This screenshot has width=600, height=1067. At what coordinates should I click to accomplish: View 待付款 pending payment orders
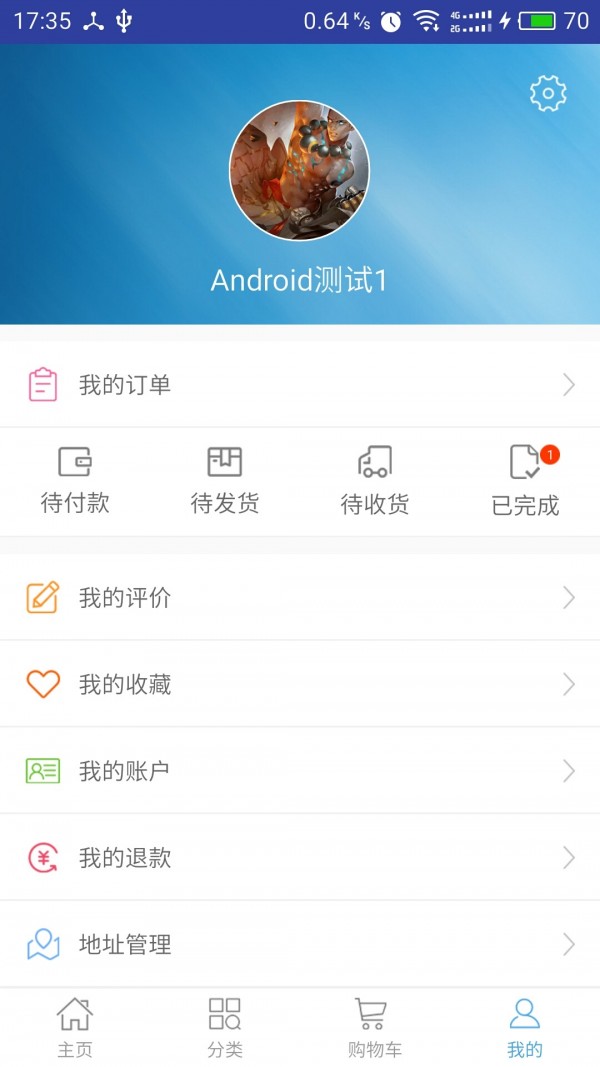pyautogui.click(x=75, y=480)
